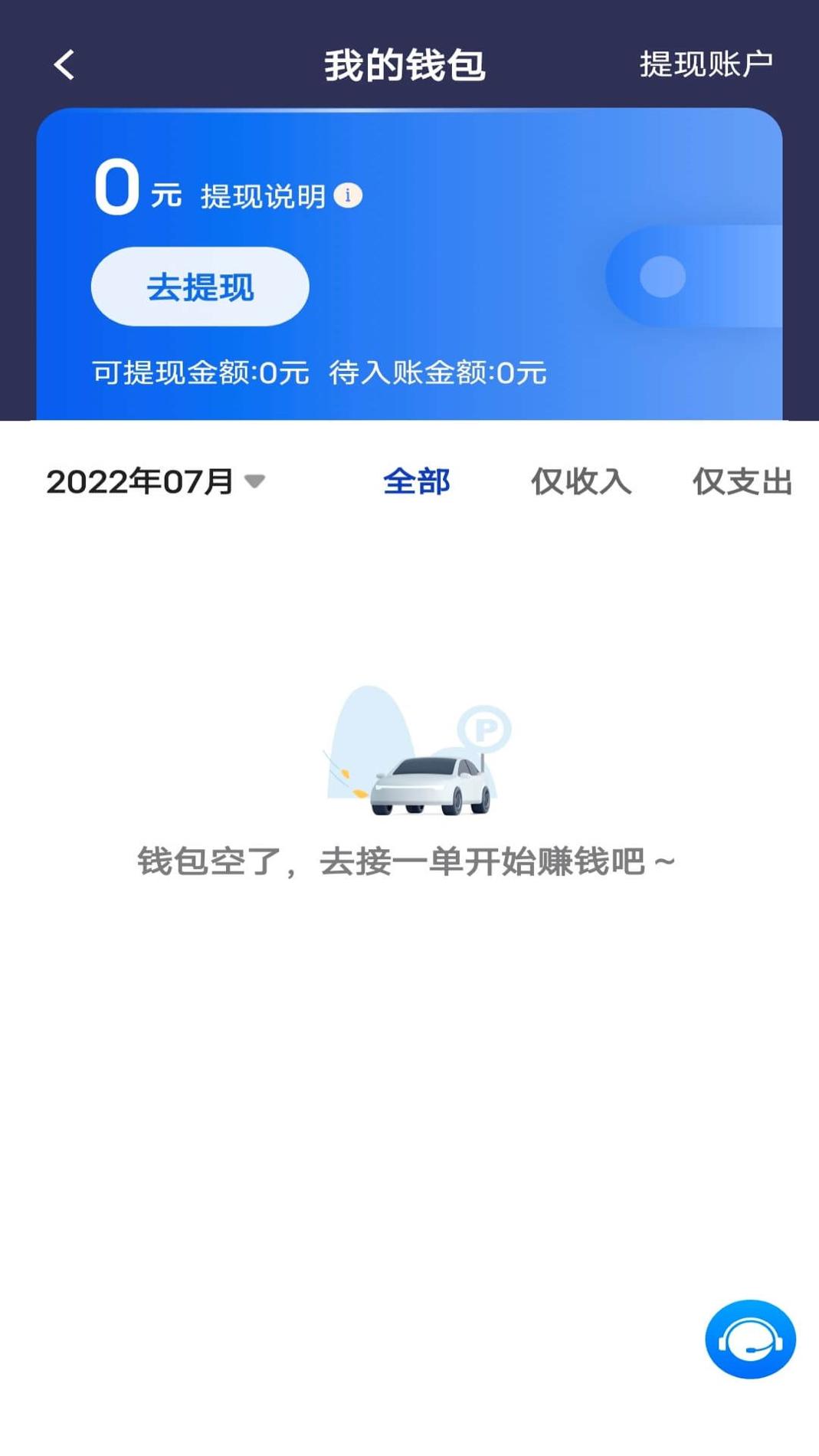Open the 2022年07月 month picker
819x1456 pixels.
tap(140, 481)
